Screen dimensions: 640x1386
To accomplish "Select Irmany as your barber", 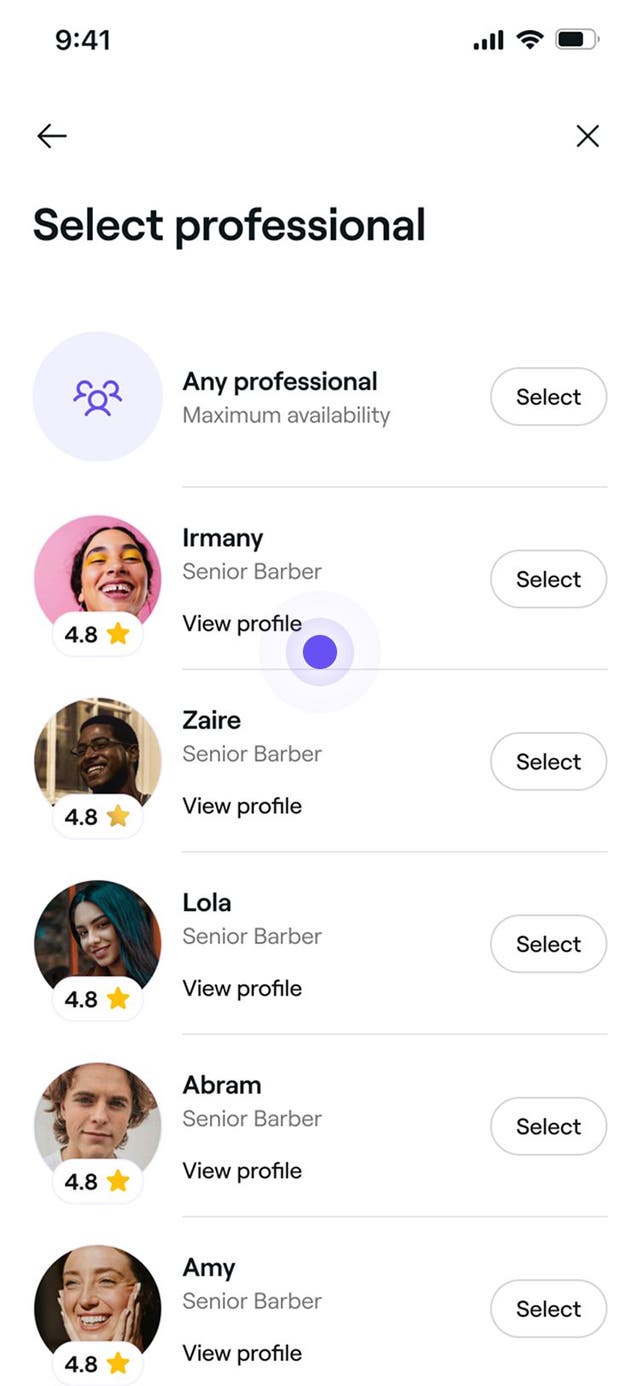I will click(548, 579).
